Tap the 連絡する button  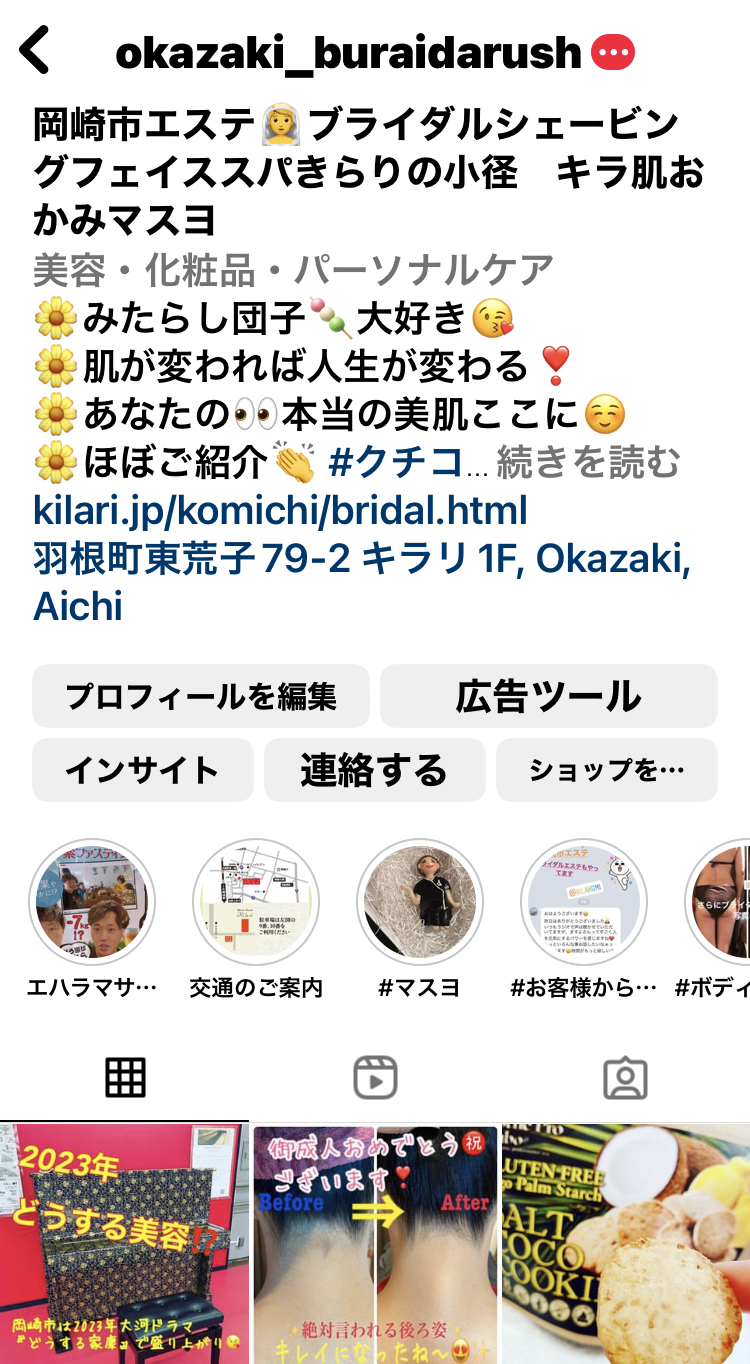(x=375, y=770)
